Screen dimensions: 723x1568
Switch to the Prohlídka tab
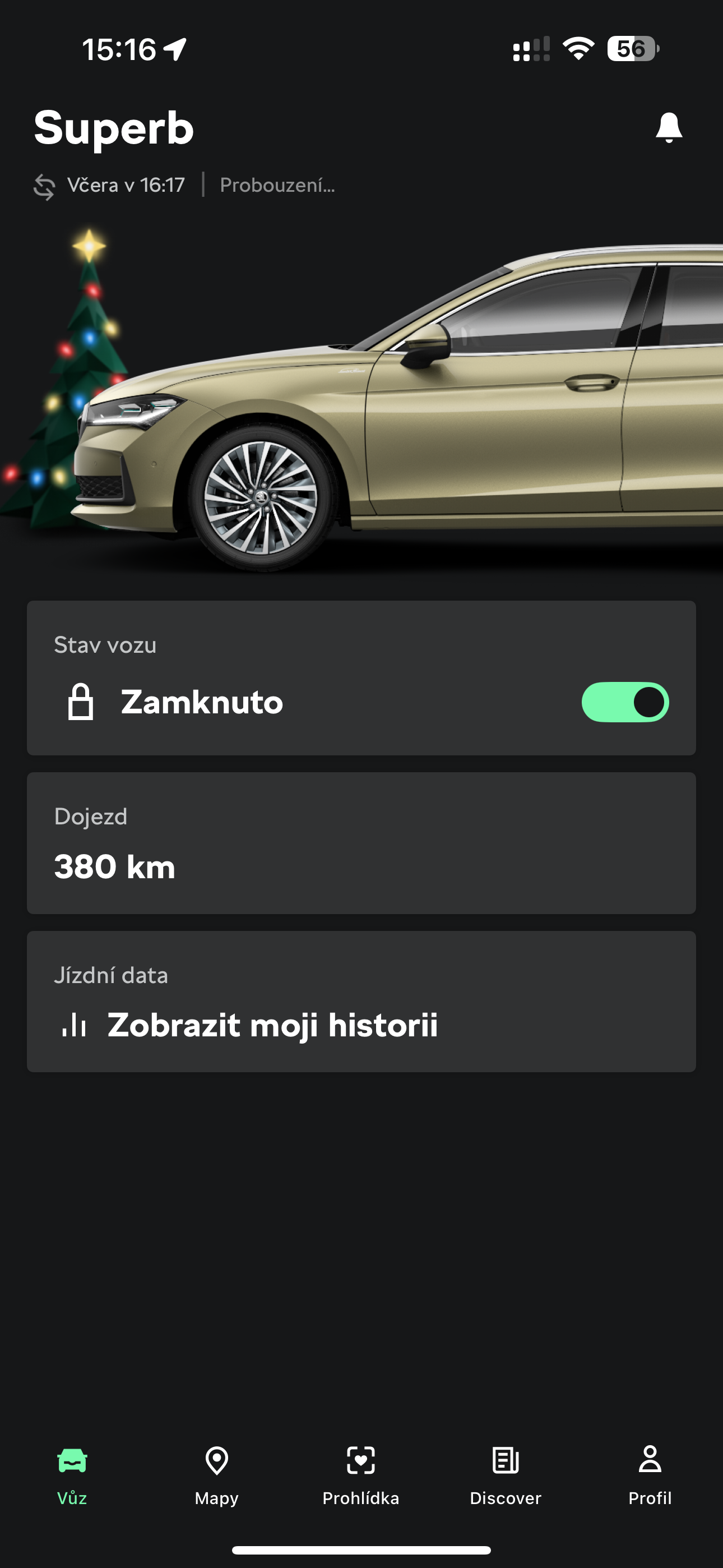[x=361, y=1475]
